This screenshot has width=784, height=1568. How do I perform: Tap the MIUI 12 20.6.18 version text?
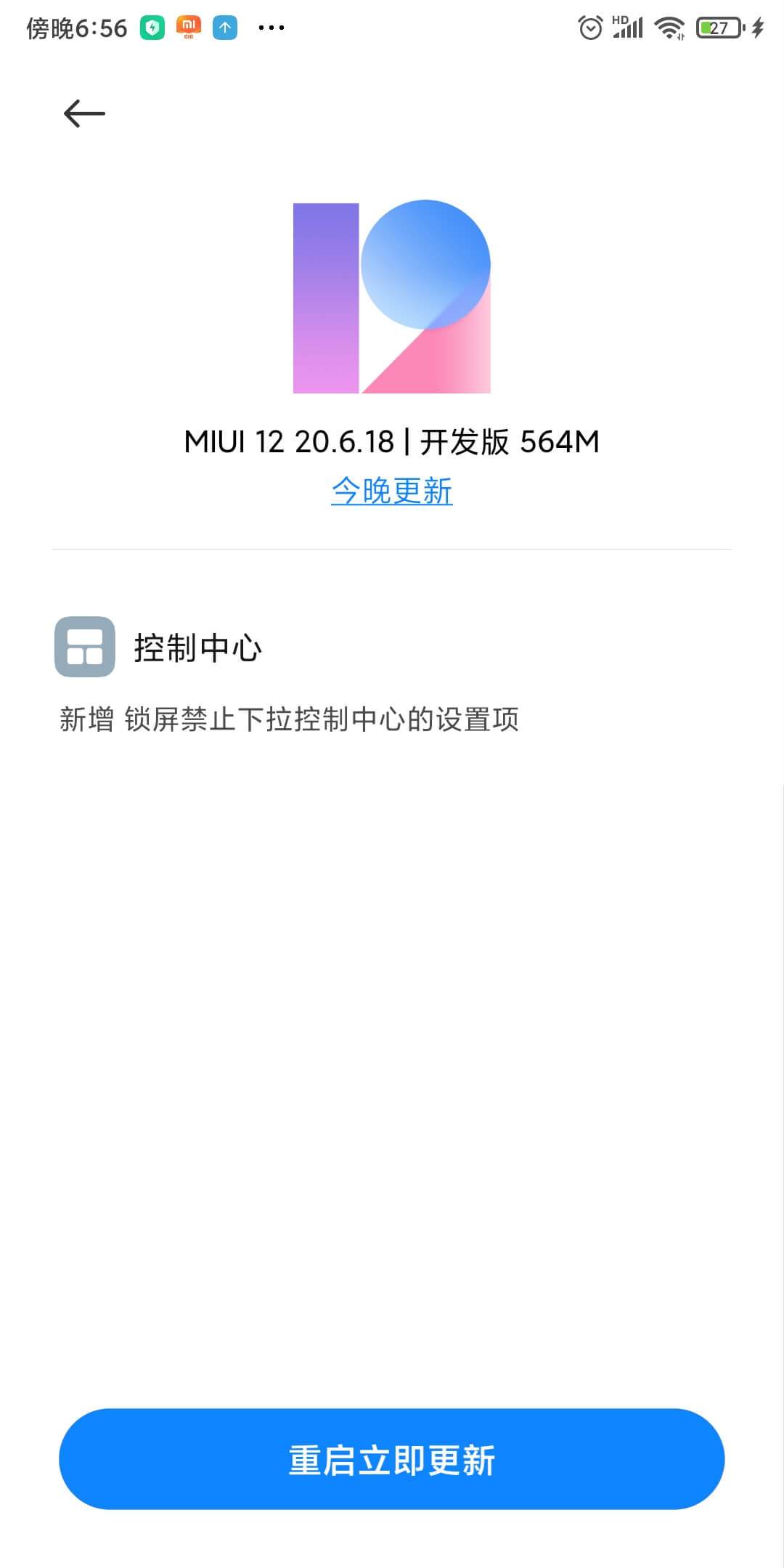(290, 441)
